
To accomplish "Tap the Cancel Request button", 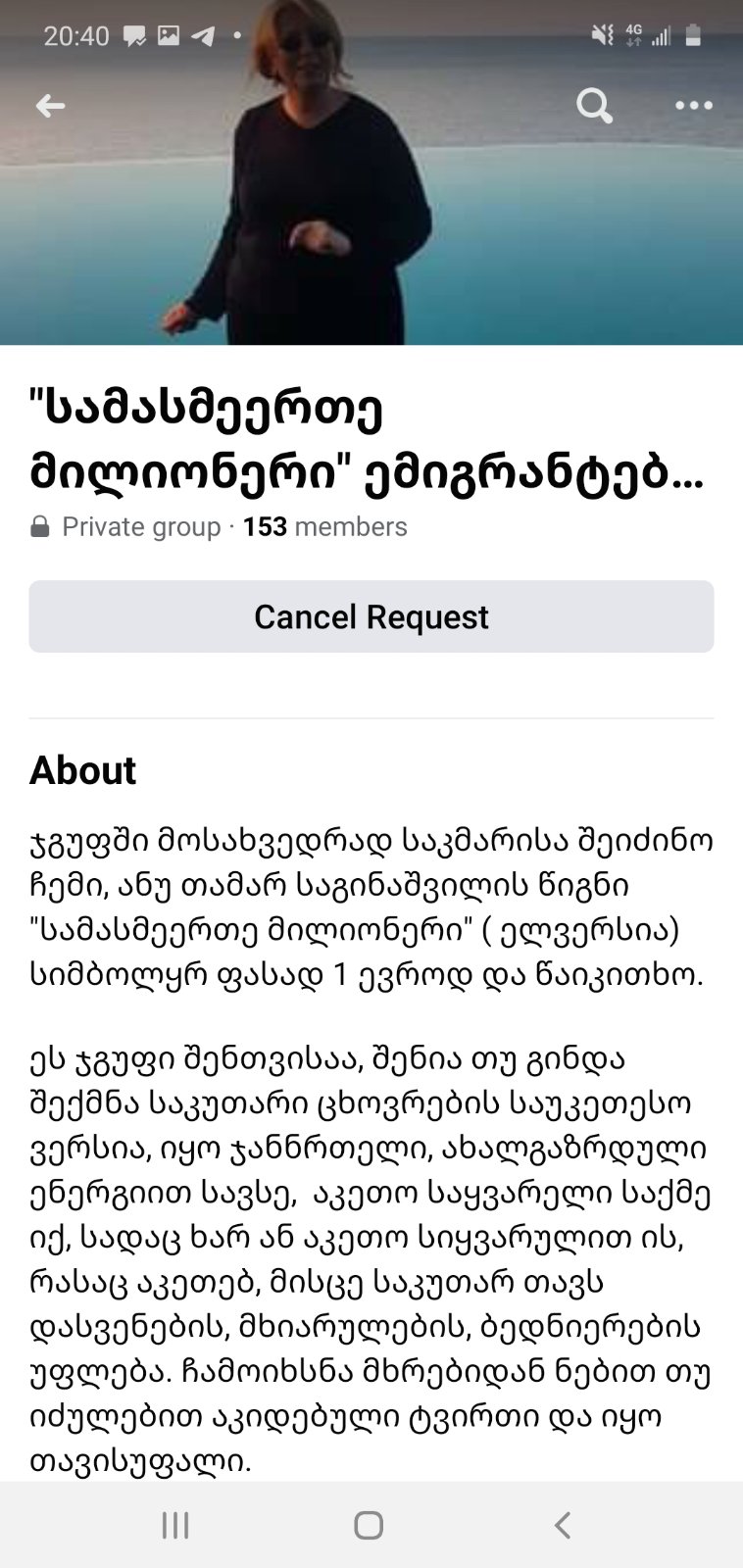I will tap(371, 616).
